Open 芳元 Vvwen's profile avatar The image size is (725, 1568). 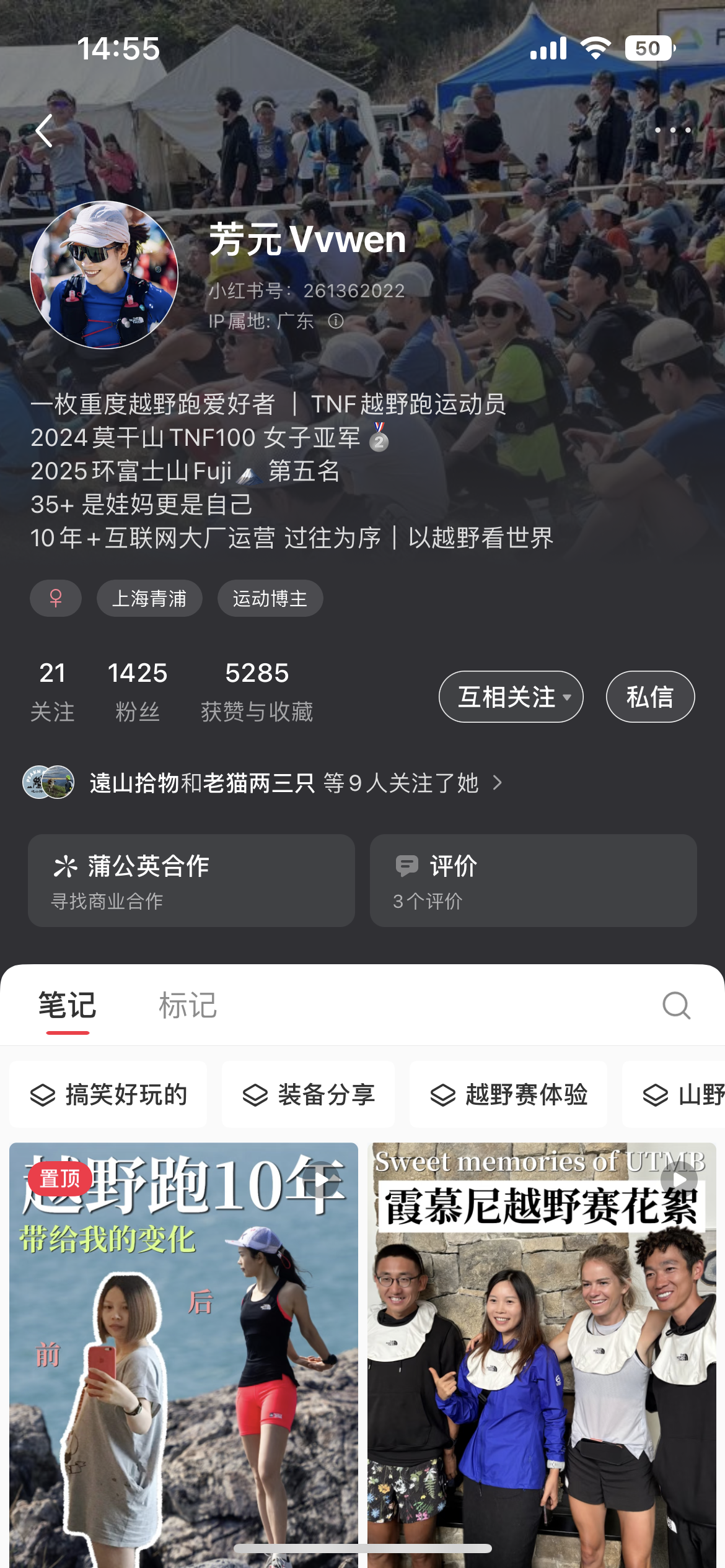pyautogui.click(x=104, y=275)
